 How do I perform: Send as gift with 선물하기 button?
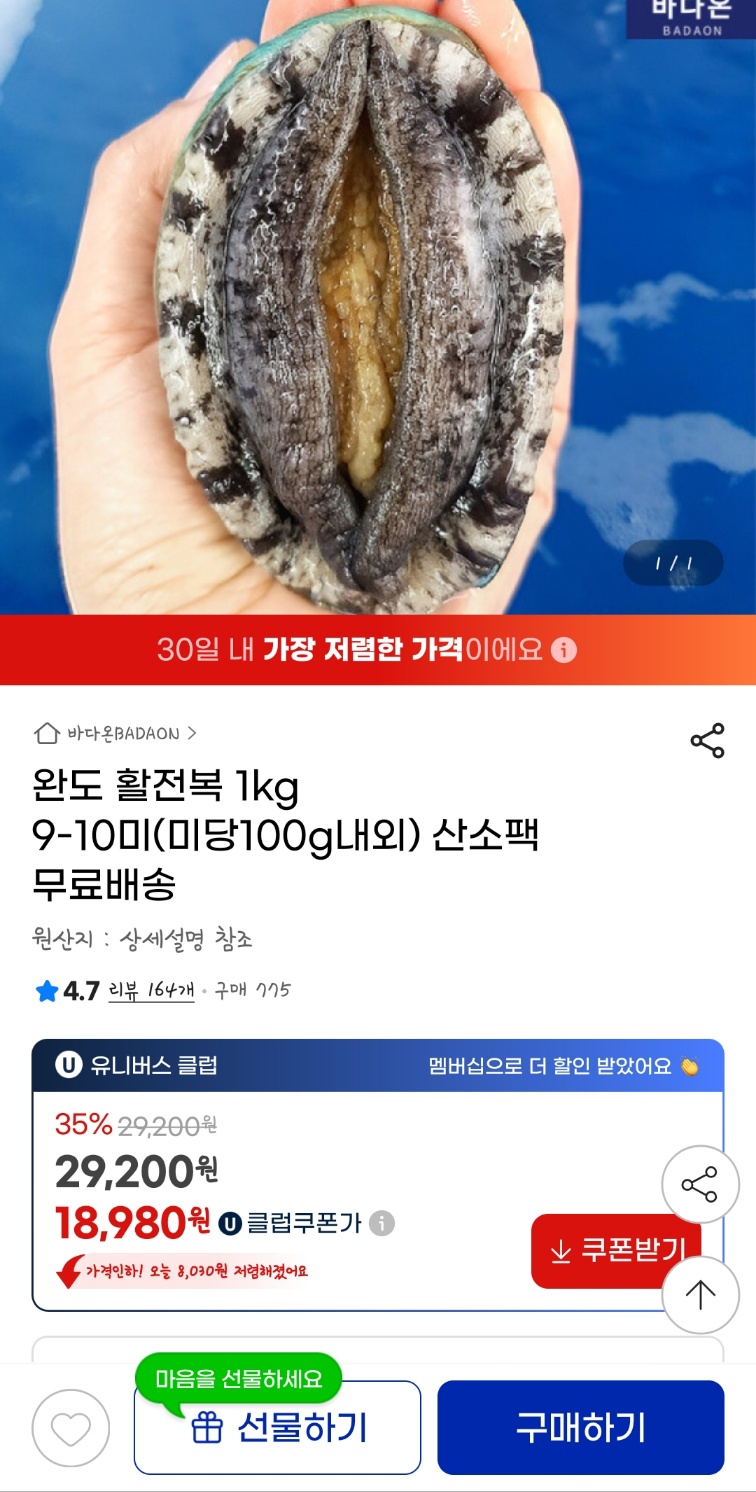point(277,1428)
